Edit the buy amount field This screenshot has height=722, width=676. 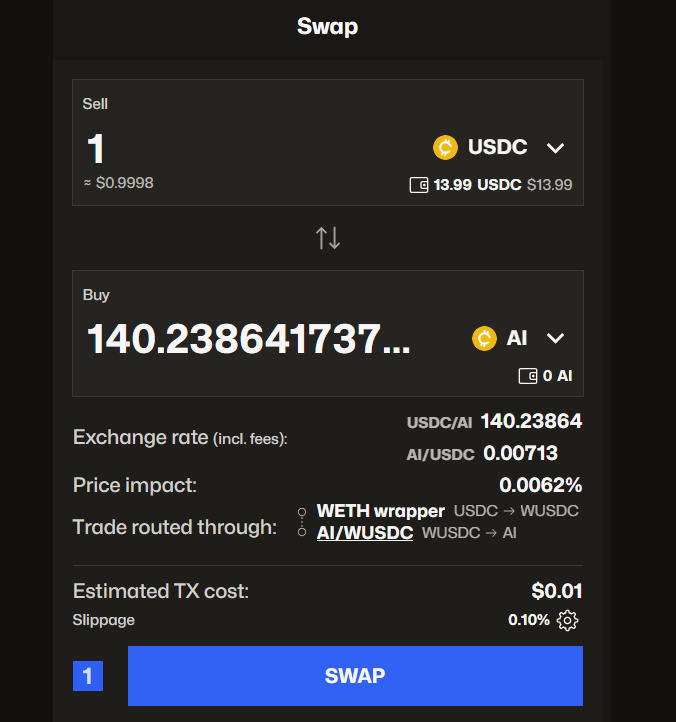tap(250, 340)
